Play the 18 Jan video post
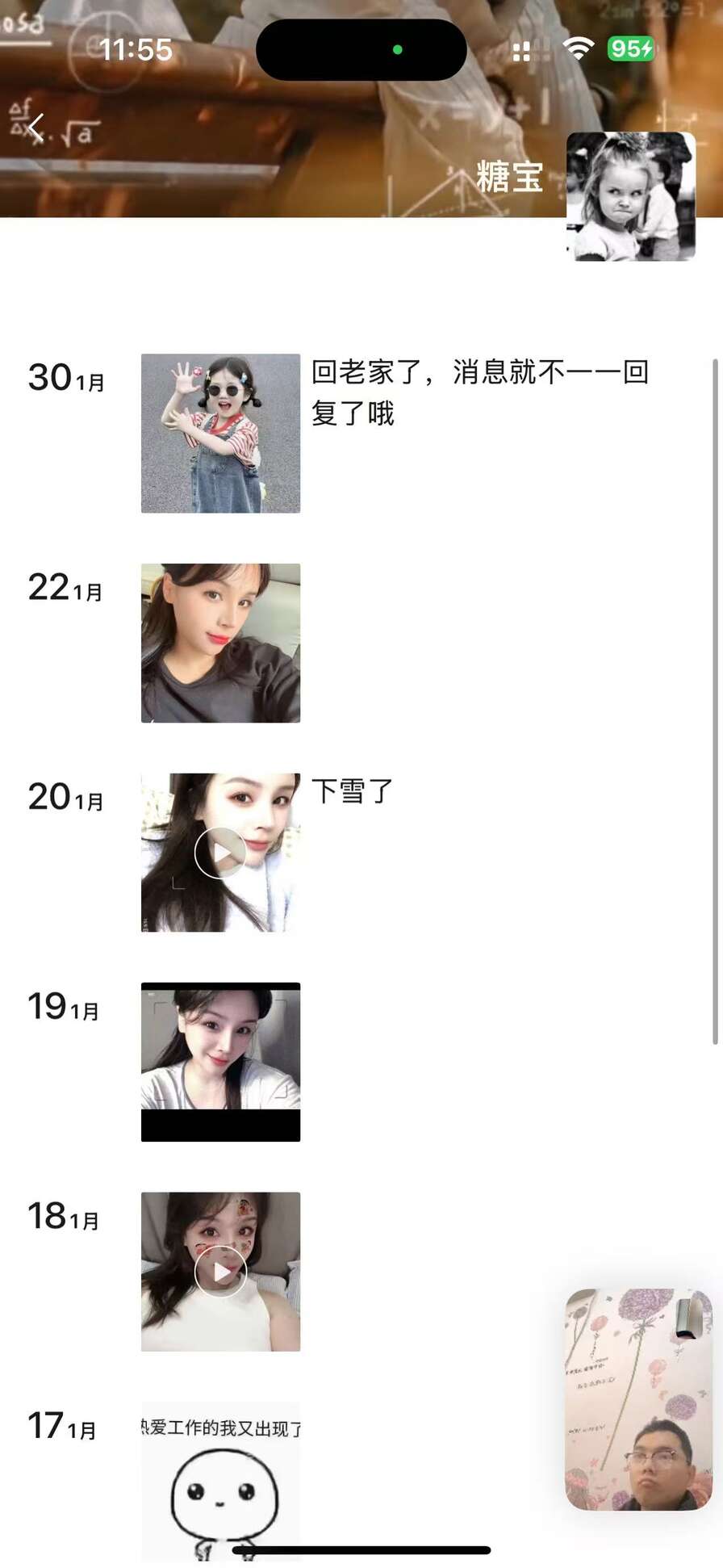Screen dimensions: 723x1568 (220, 1272)
